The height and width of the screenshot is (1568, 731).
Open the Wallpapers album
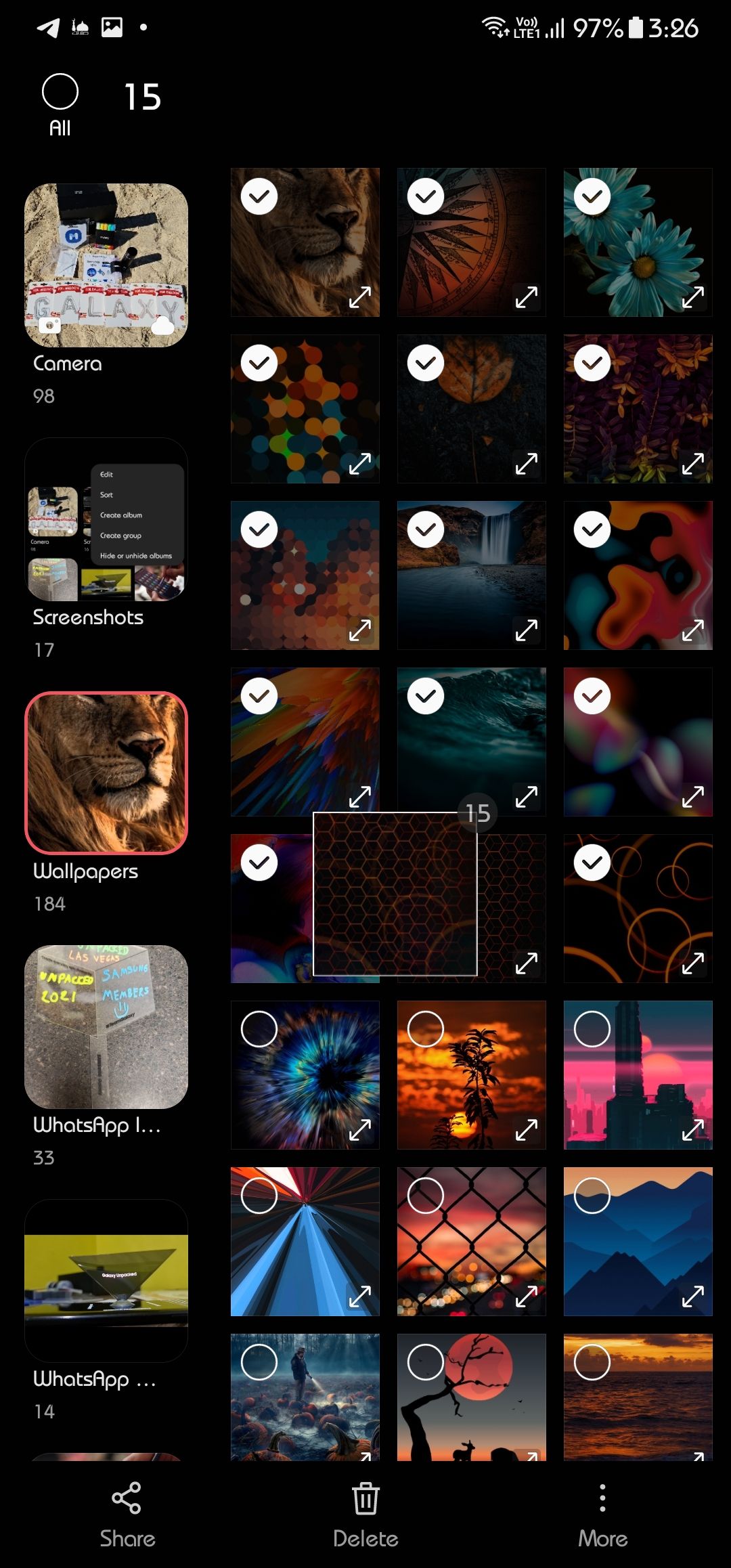click(x=106, y=773)
